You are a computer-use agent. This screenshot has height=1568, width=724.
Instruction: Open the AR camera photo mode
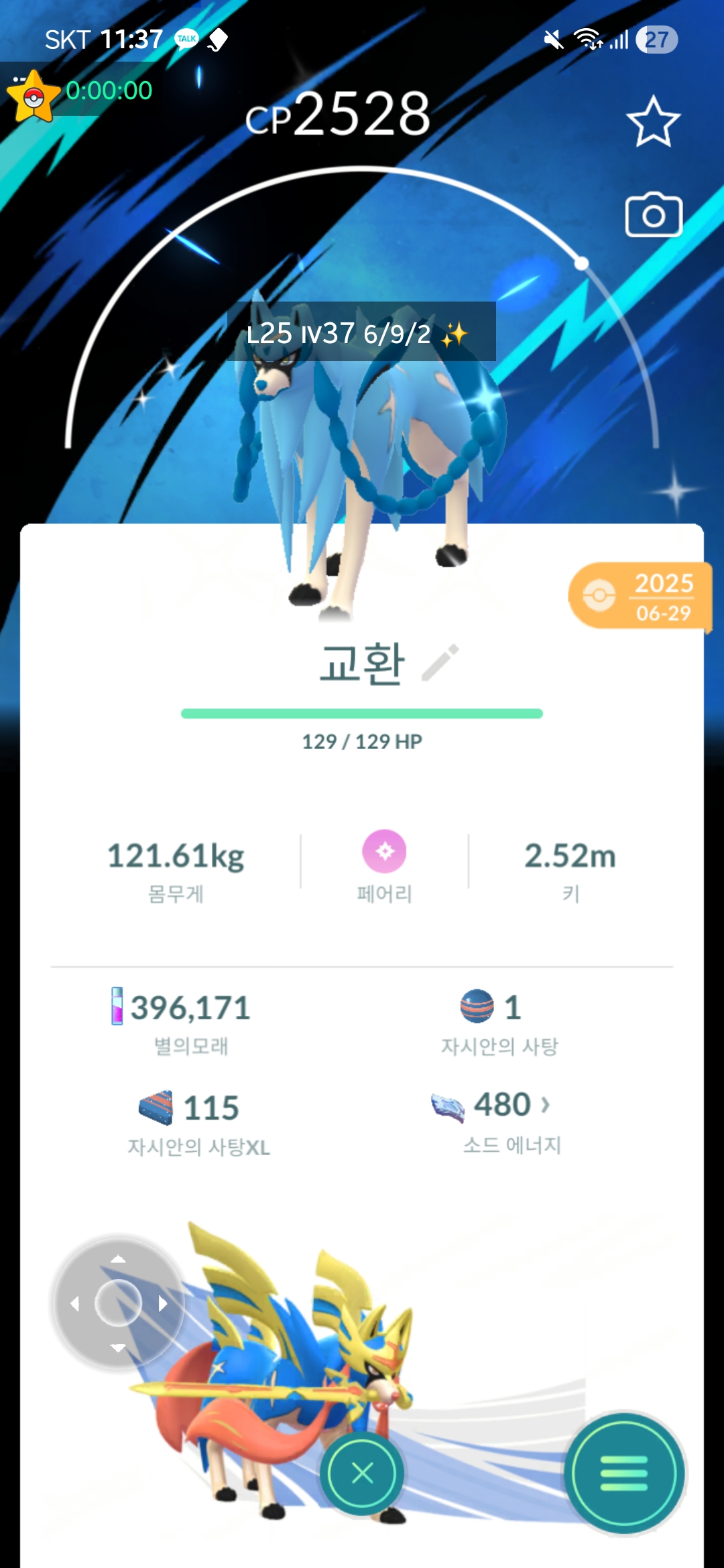[x=654, y=215]
